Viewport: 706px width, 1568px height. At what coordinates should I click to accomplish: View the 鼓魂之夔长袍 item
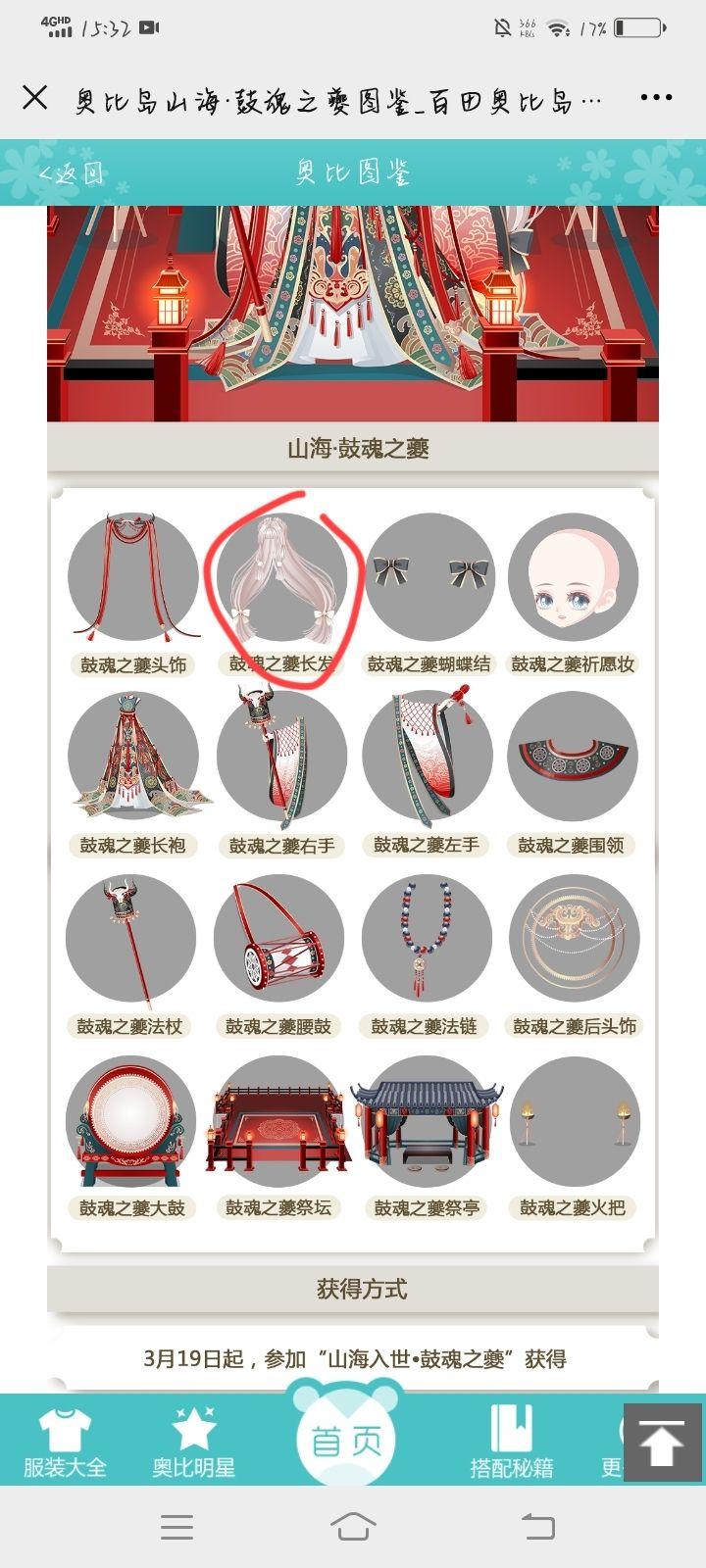(133, 758)
